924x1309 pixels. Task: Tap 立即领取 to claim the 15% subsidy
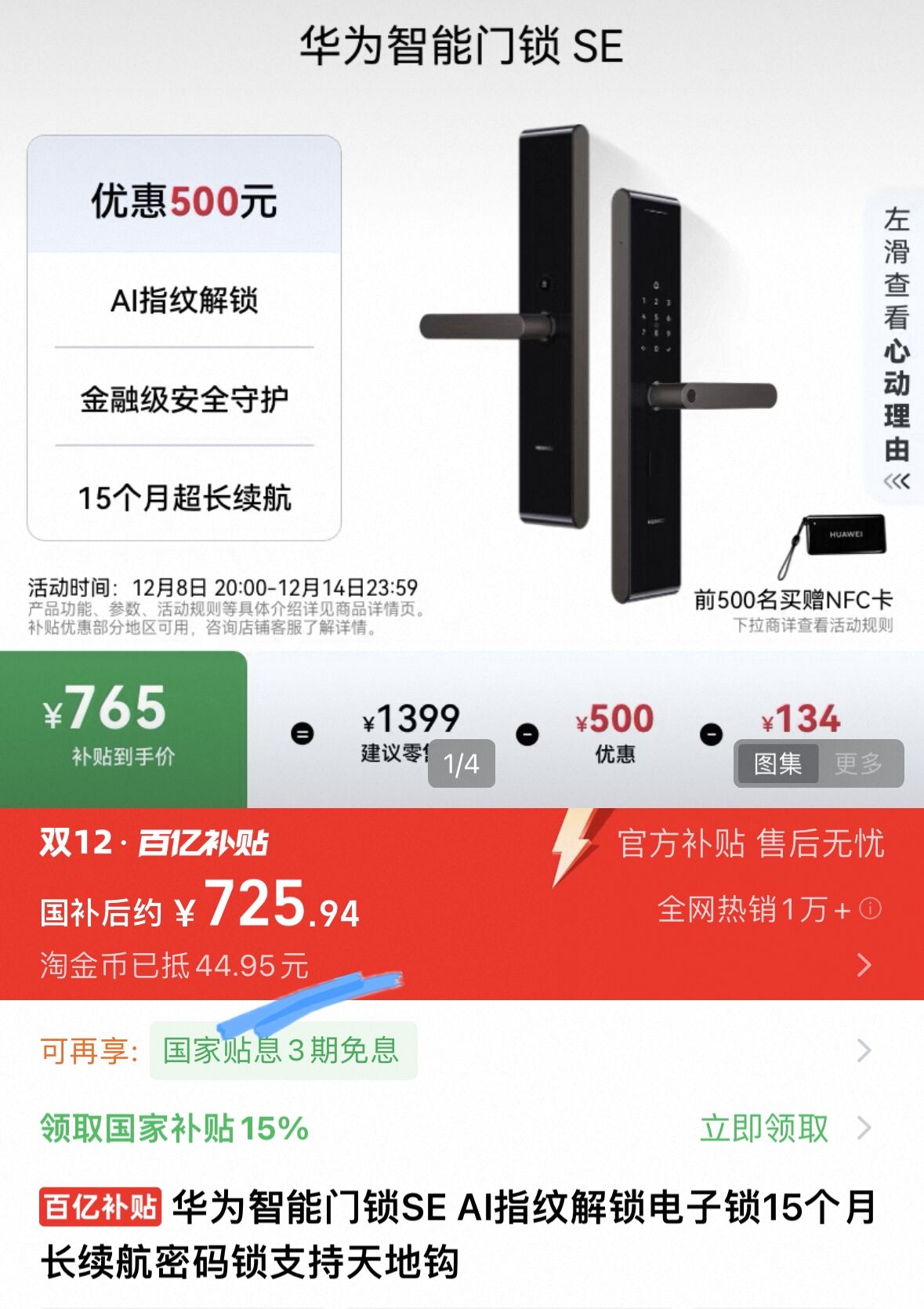pos(764,1128)
